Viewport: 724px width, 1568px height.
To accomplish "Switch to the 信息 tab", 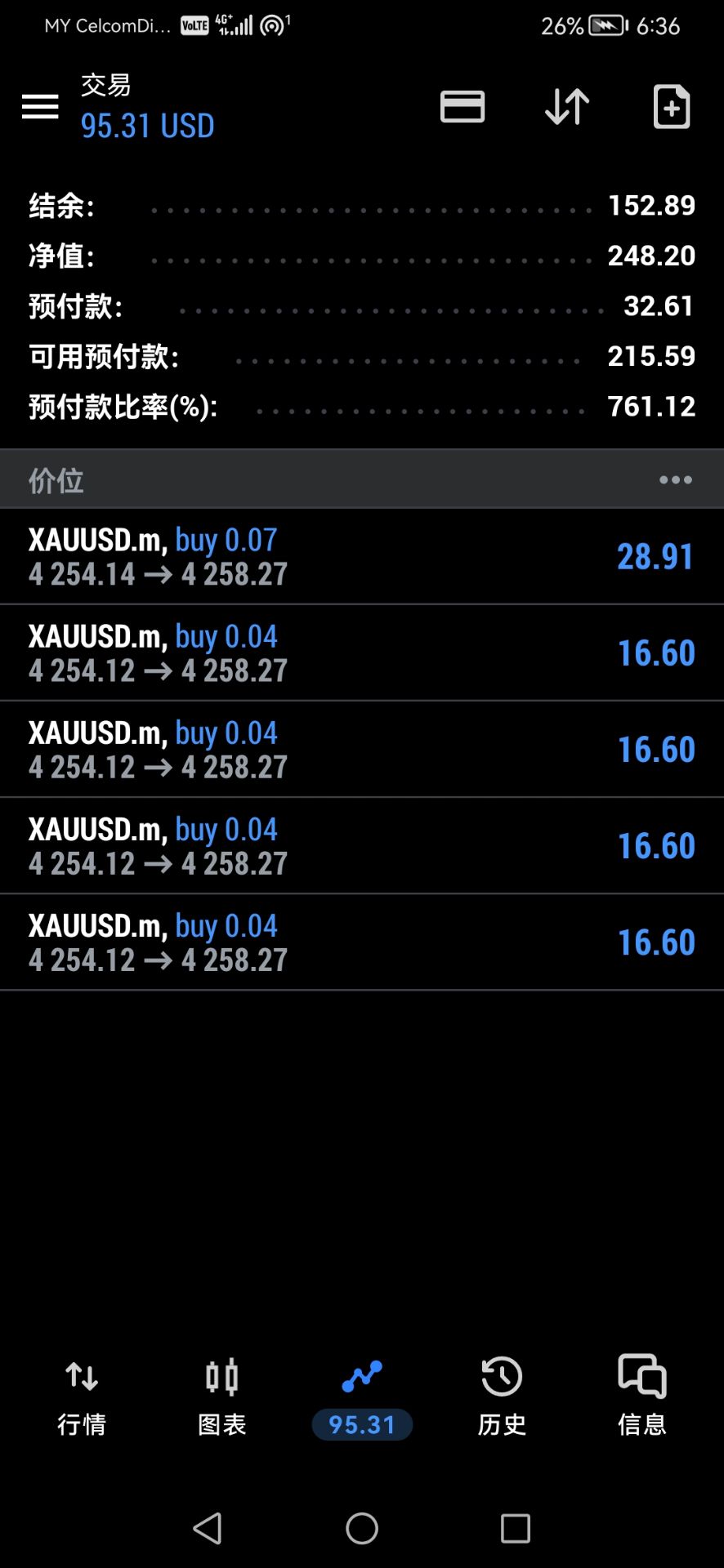I will [642, 1396].
